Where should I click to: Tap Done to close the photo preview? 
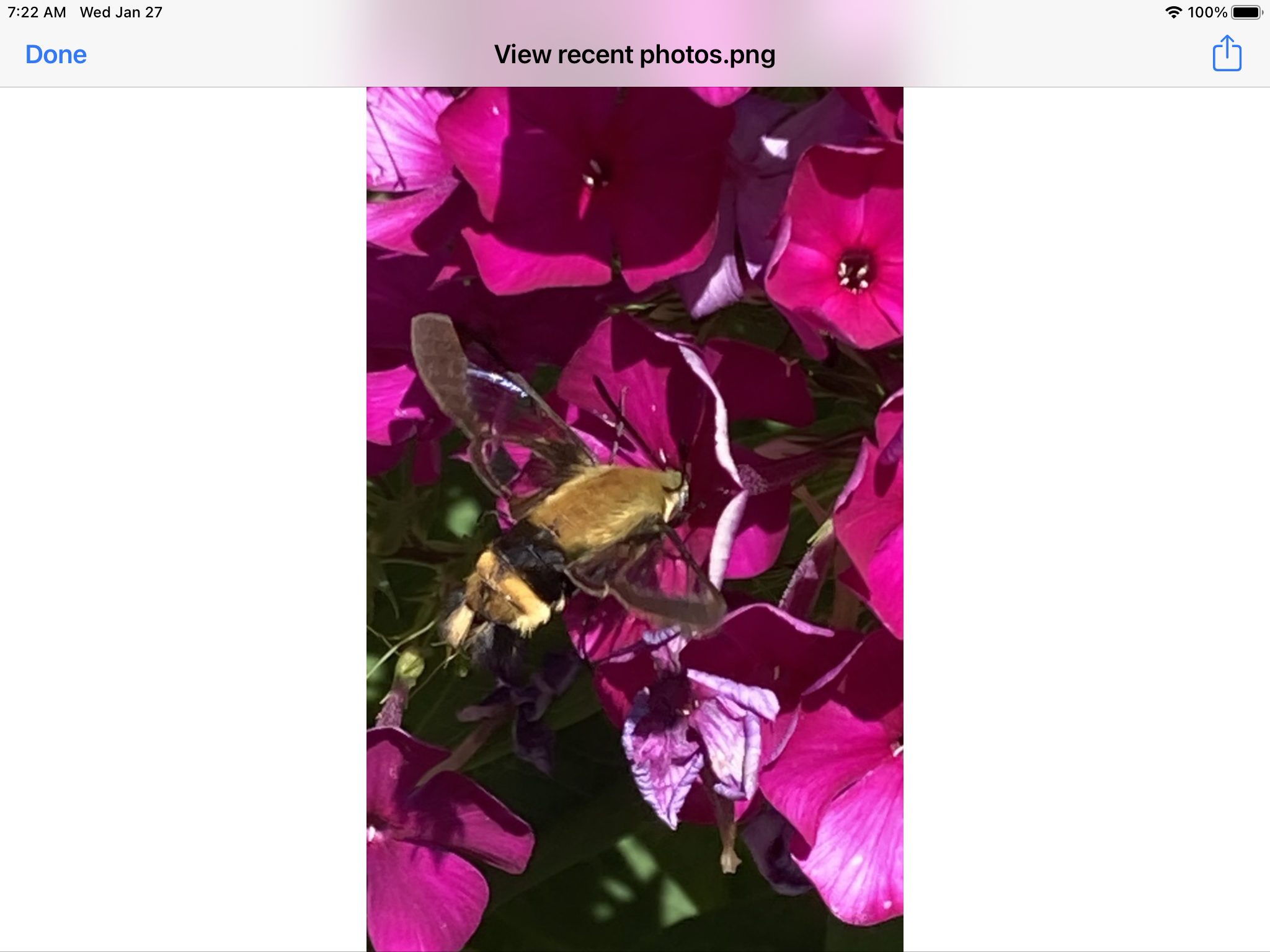pyautogui.click(x=56, y=55)
